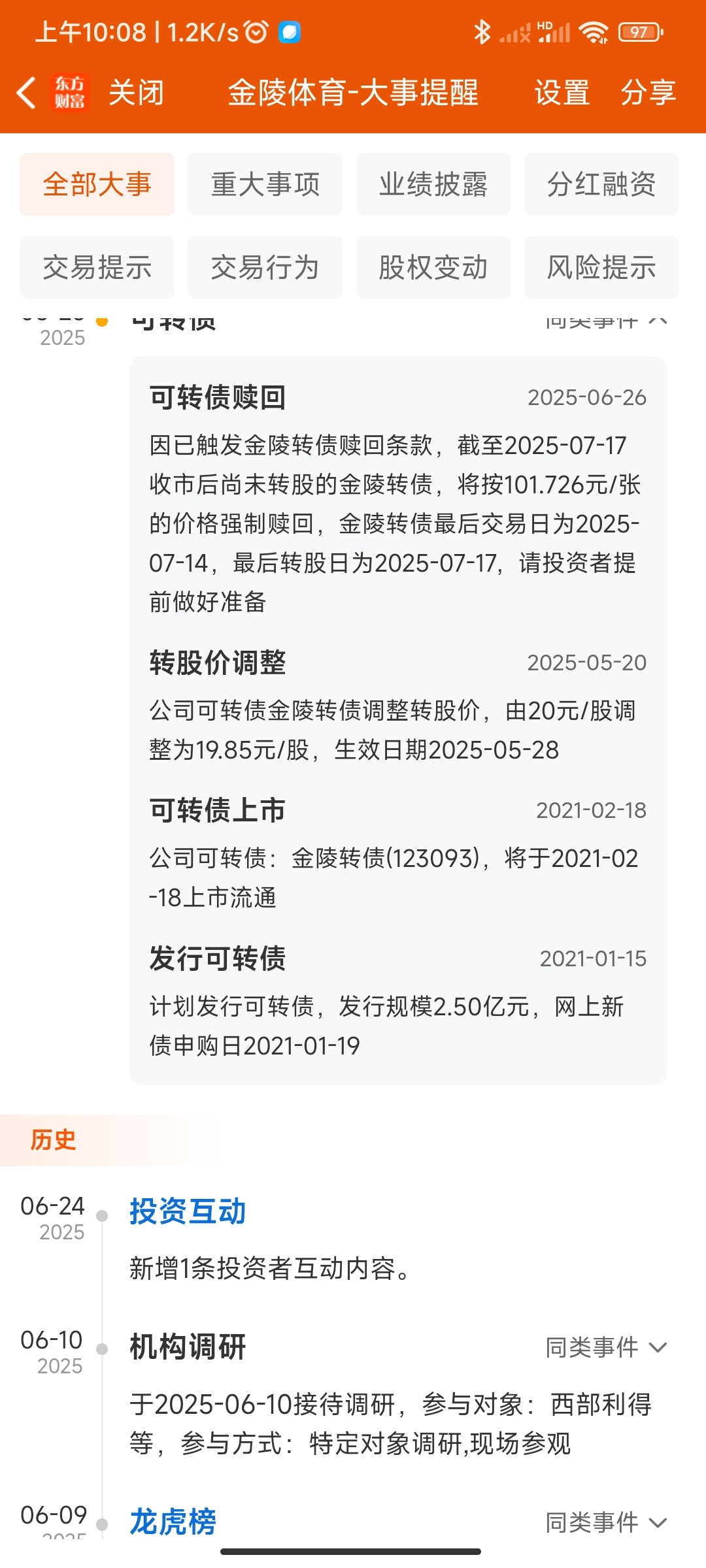706x1568 pixels.
Task: Tap 关闭 to close the page
Action: tap(136, 92)
